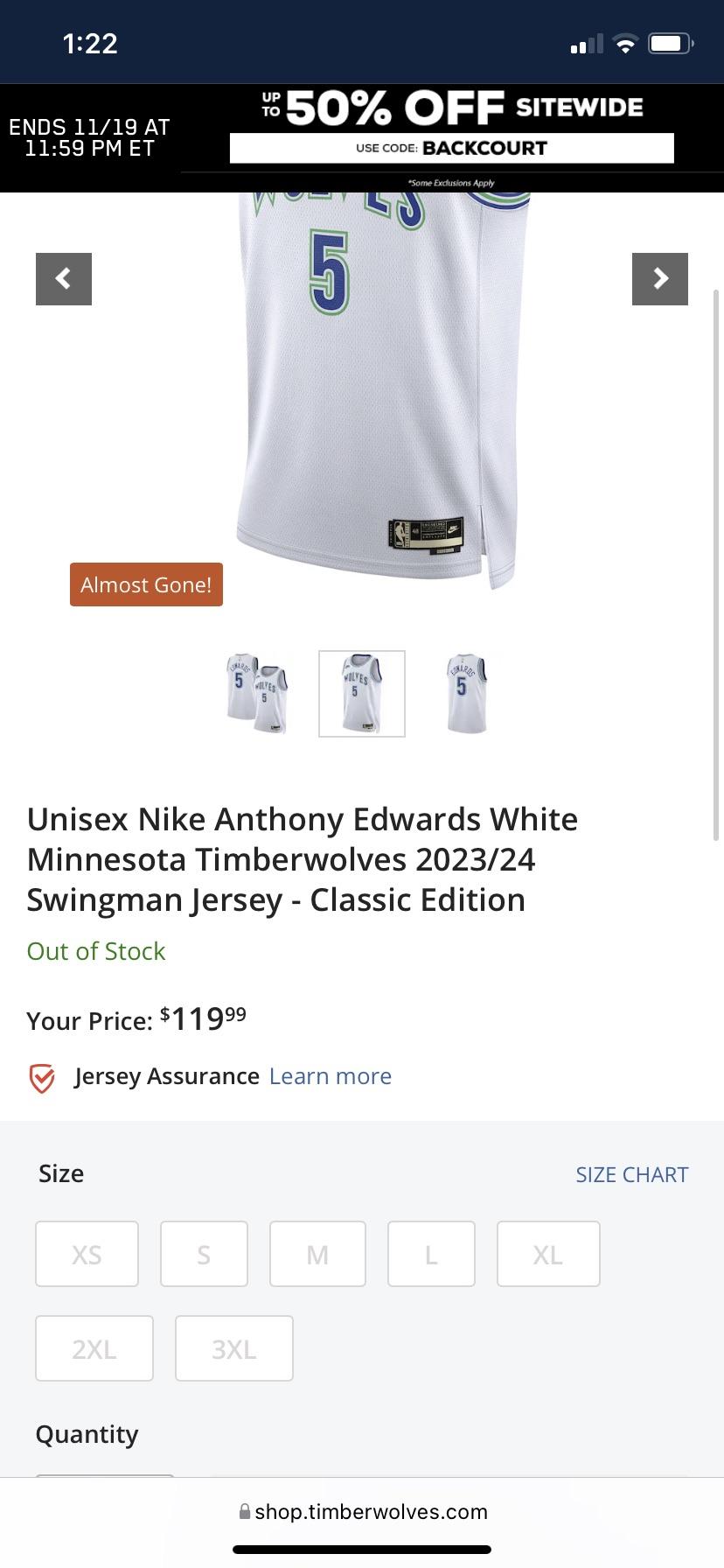View the front and back jerseys thumbnail
Viewport: 724px width, 1568px height.
257,694
